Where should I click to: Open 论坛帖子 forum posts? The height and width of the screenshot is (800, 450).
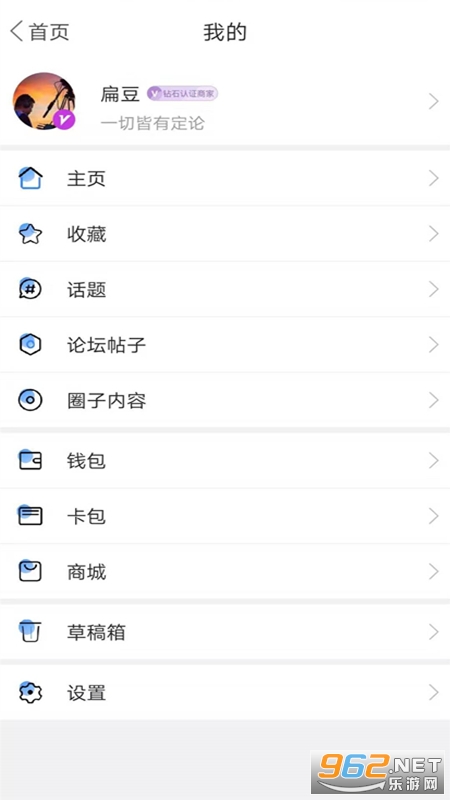pyautogui.click(x=225, y=345)
